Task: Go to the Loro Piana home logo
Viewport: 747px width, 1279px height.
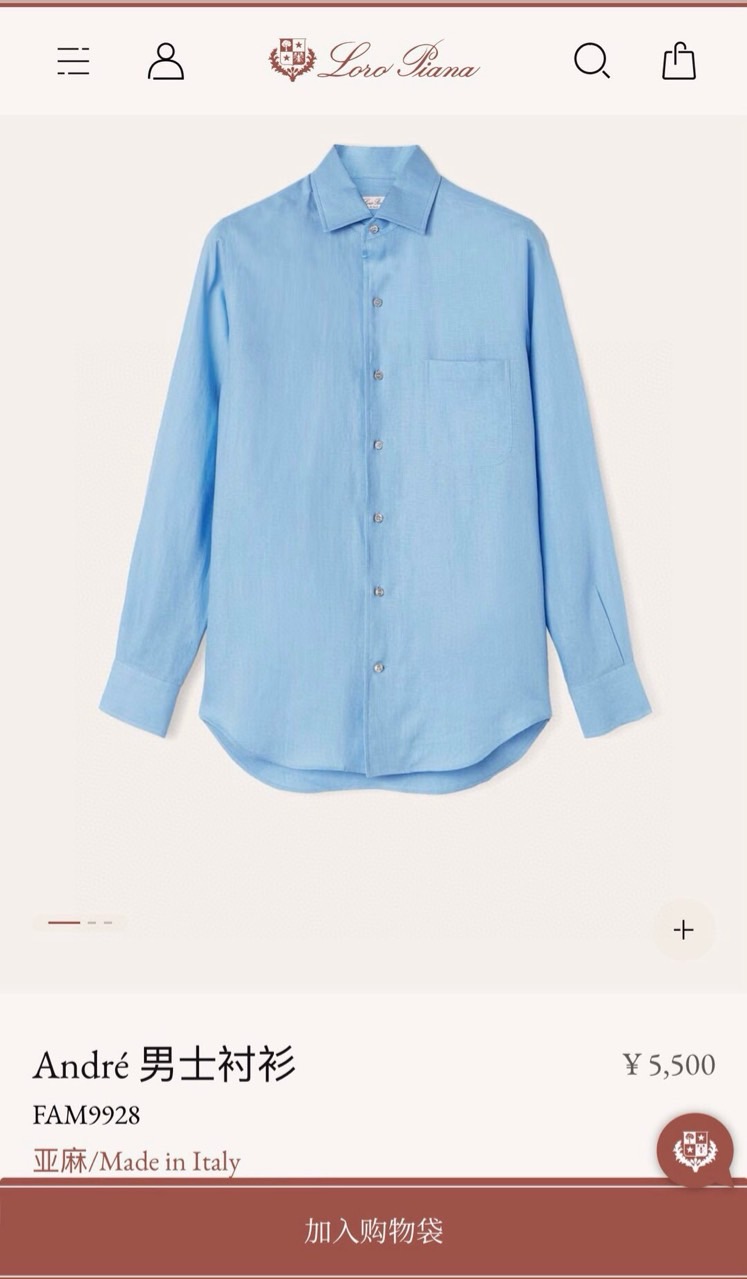Action: (374, 60)
